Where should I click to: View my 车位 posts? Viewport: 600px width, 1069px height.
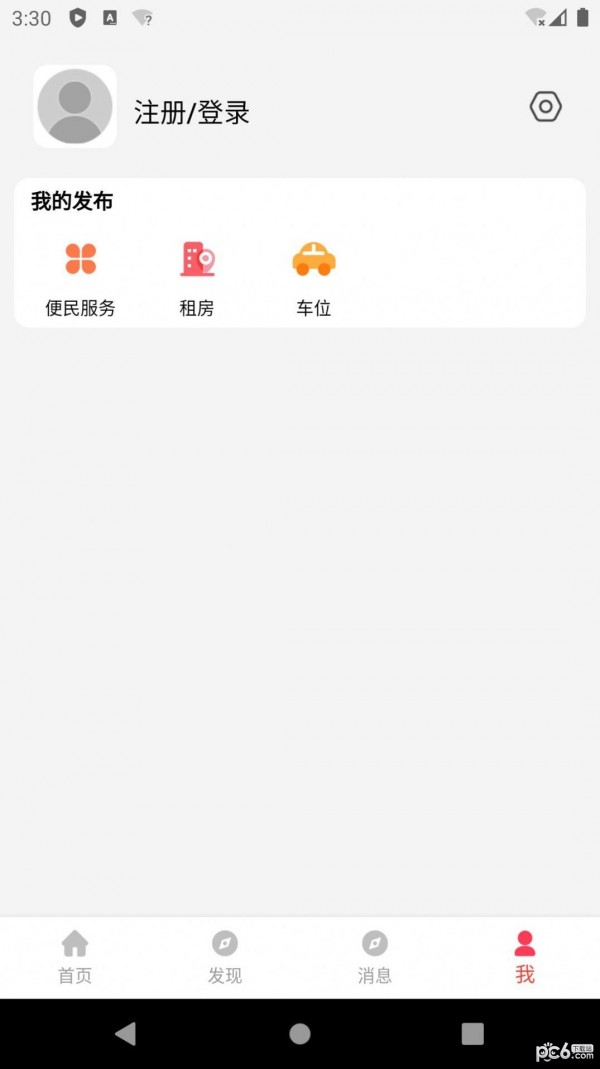pyautogui.click(x=314, y=278)
